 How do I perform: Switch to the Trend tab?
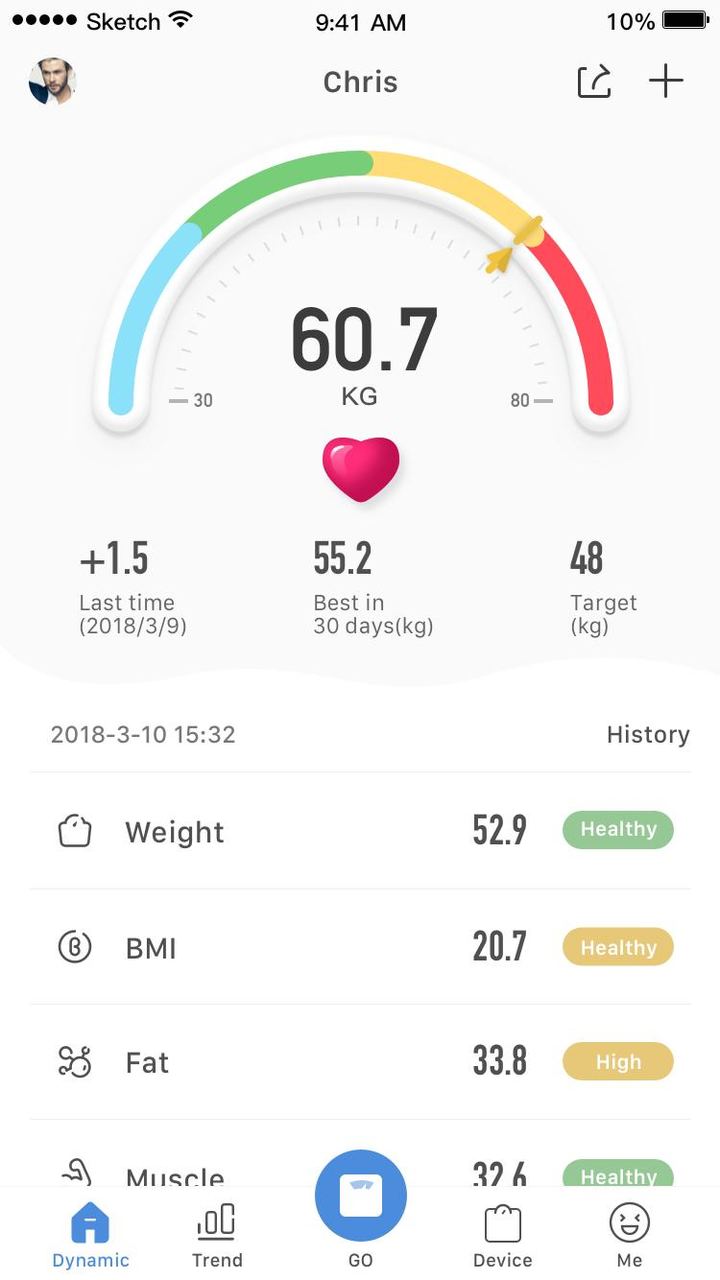pos(217,1234)
